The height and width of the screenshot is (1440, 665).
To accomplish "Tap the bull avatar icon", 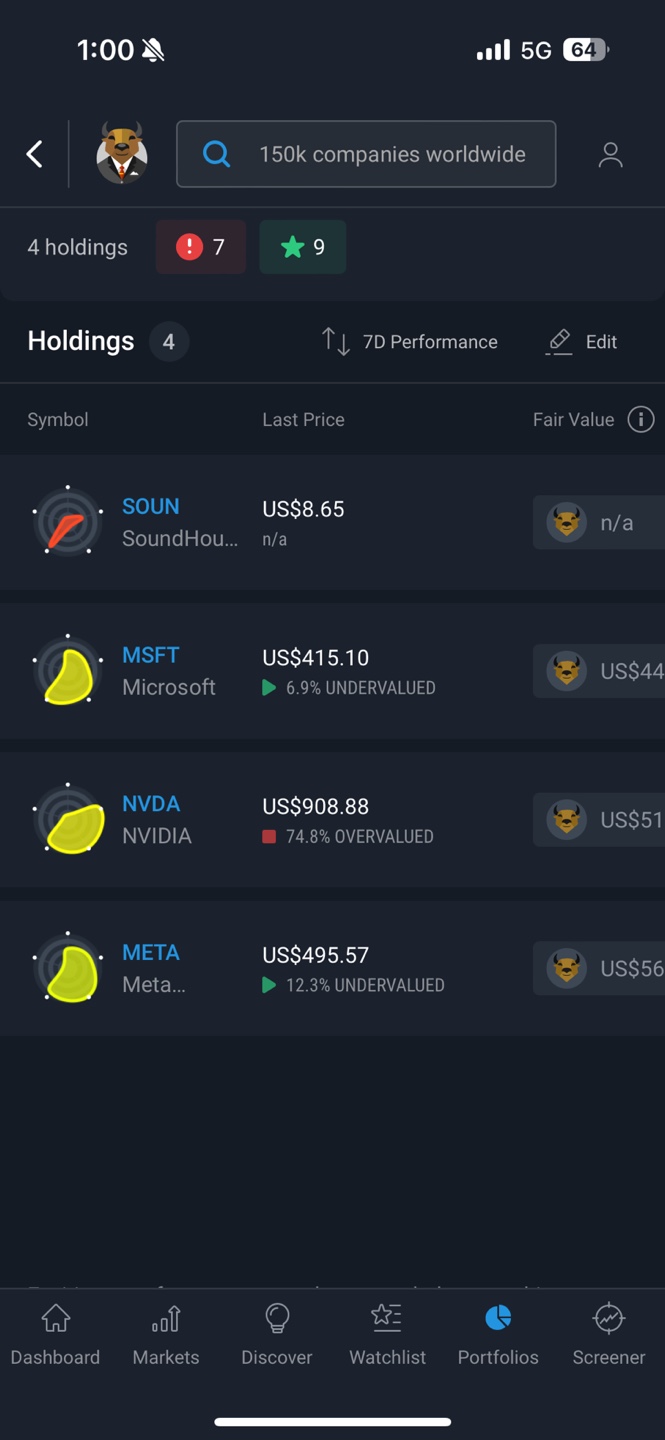I will point(122,154).
